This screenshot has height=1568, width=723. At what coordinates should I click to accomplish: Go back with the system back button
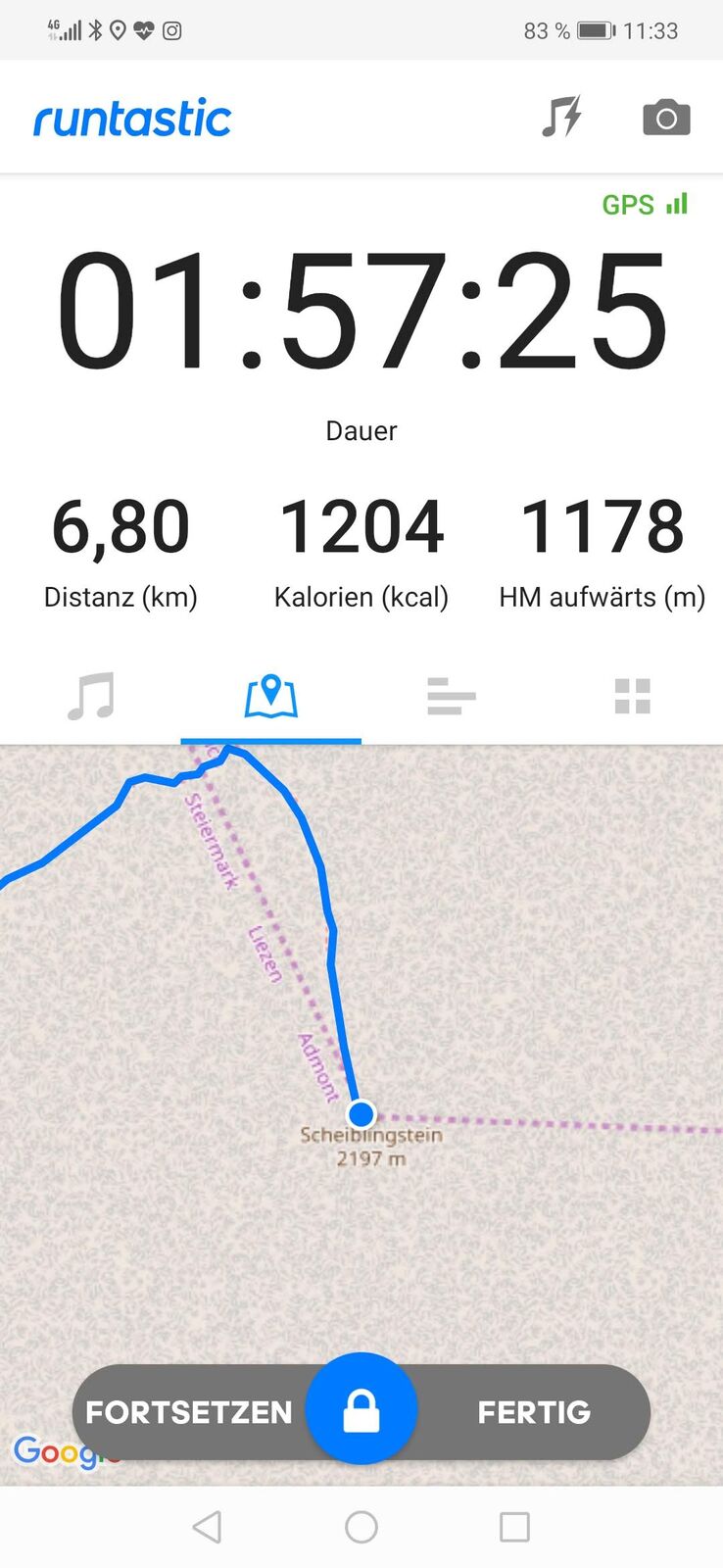tap(207, 1527)
